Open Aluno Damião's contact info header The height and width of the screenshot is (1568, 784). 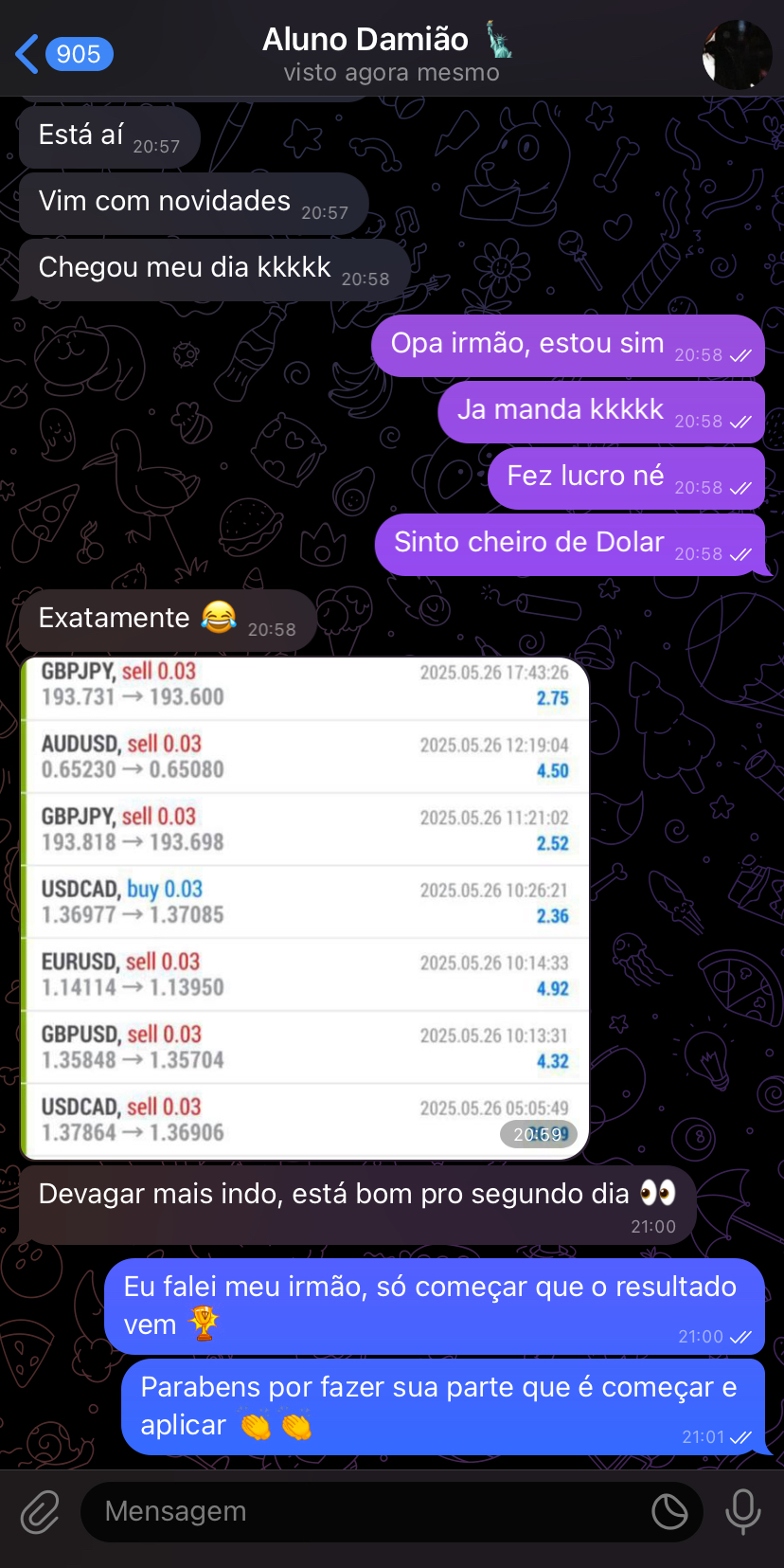click(x=388, y=54)
